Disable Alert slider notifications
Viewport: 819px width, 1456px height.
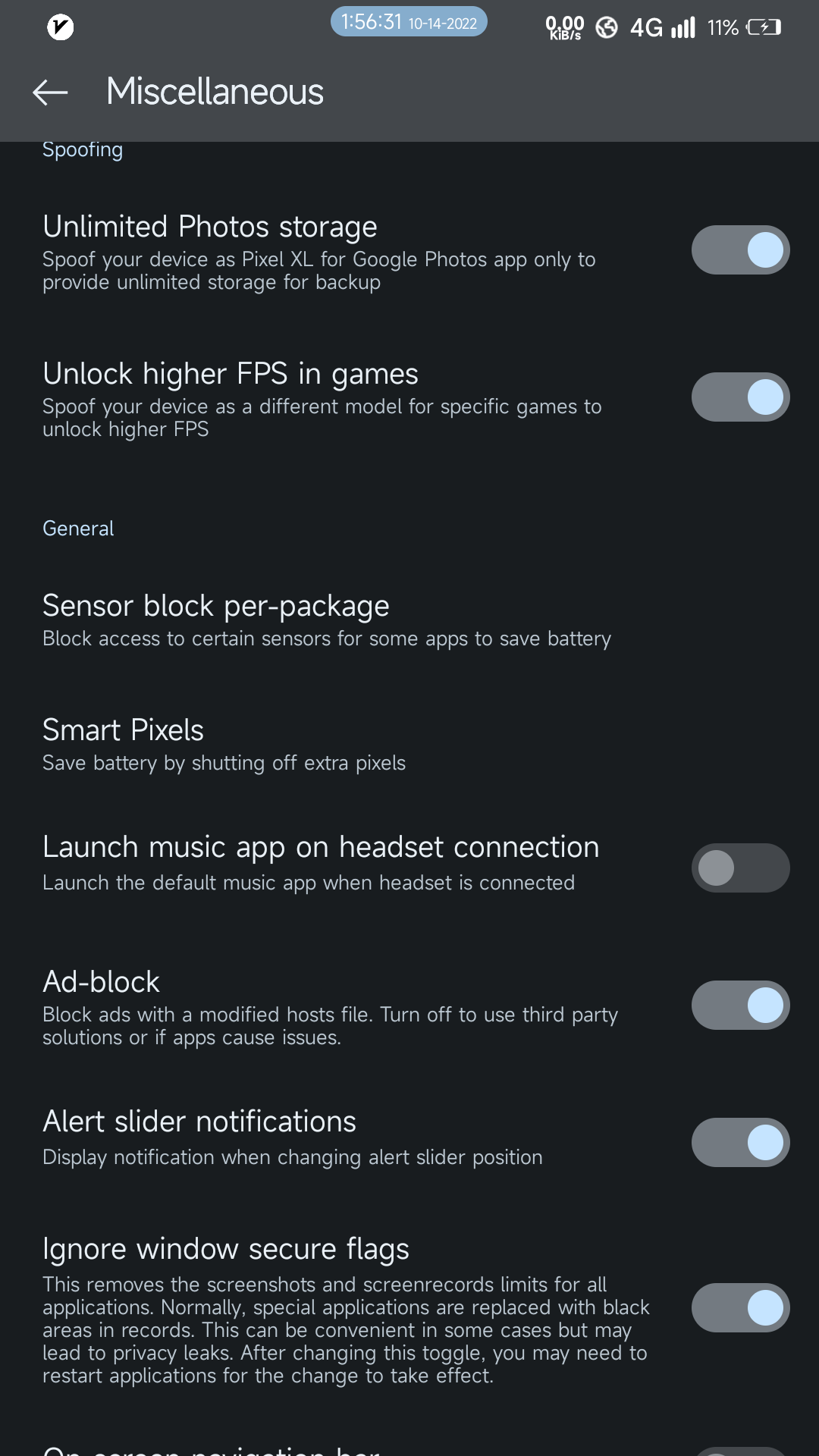[740, 1142]
